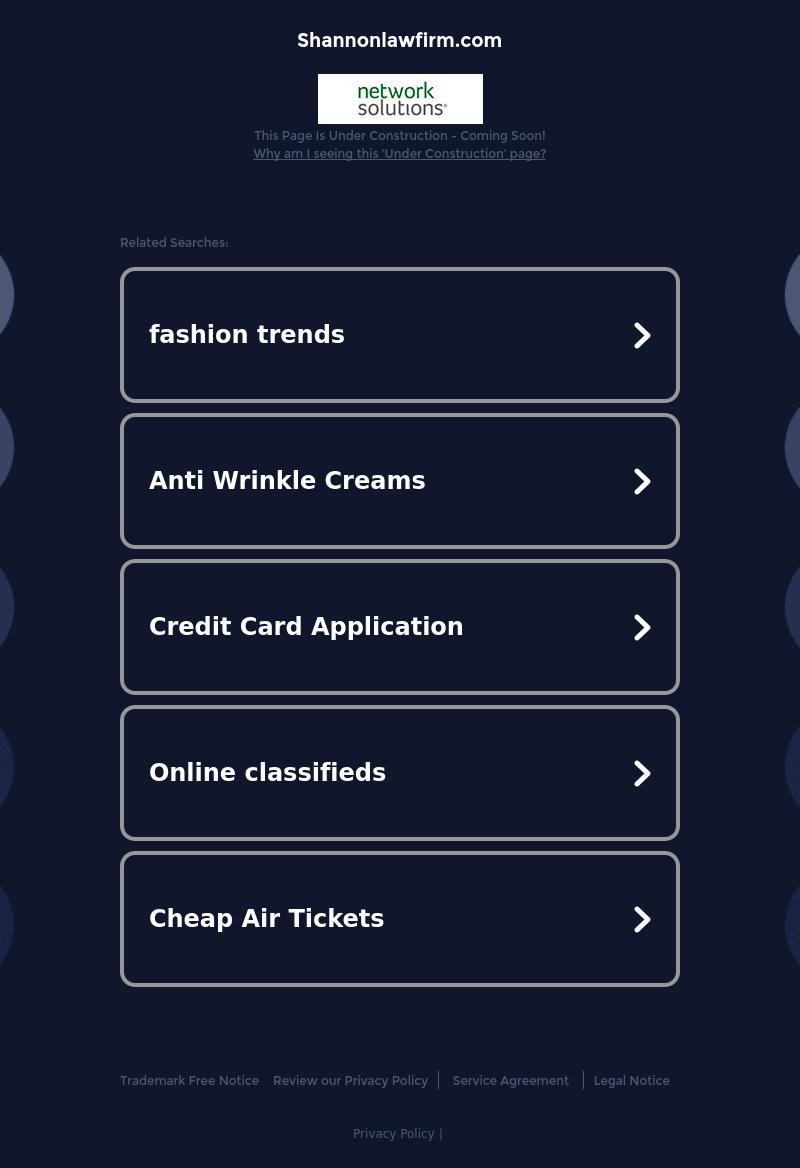Open the 'Under Construction' explanation link
The width and height of the screenshot is (800, 1168).
tap(399, 154)
